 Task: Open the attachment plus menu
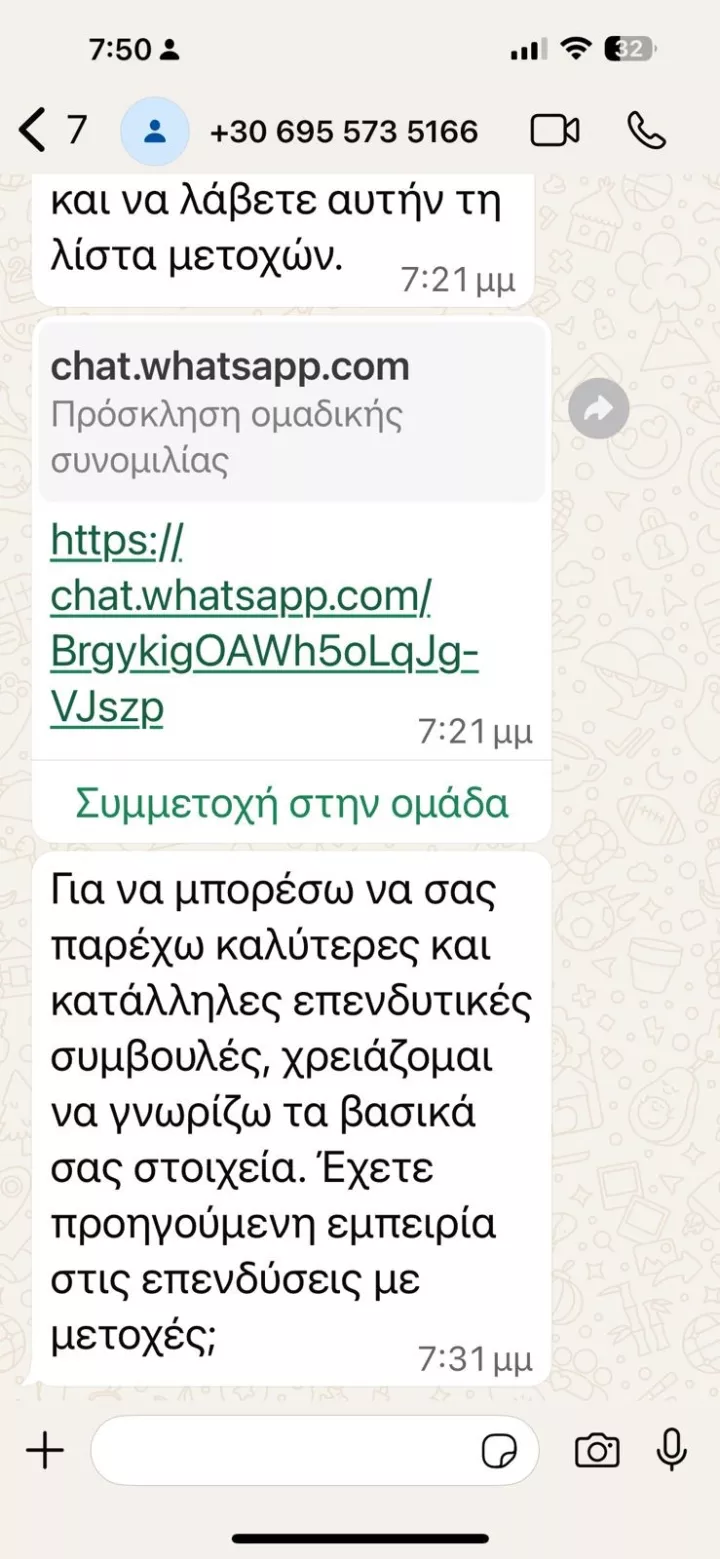[x=44, y=1450]
